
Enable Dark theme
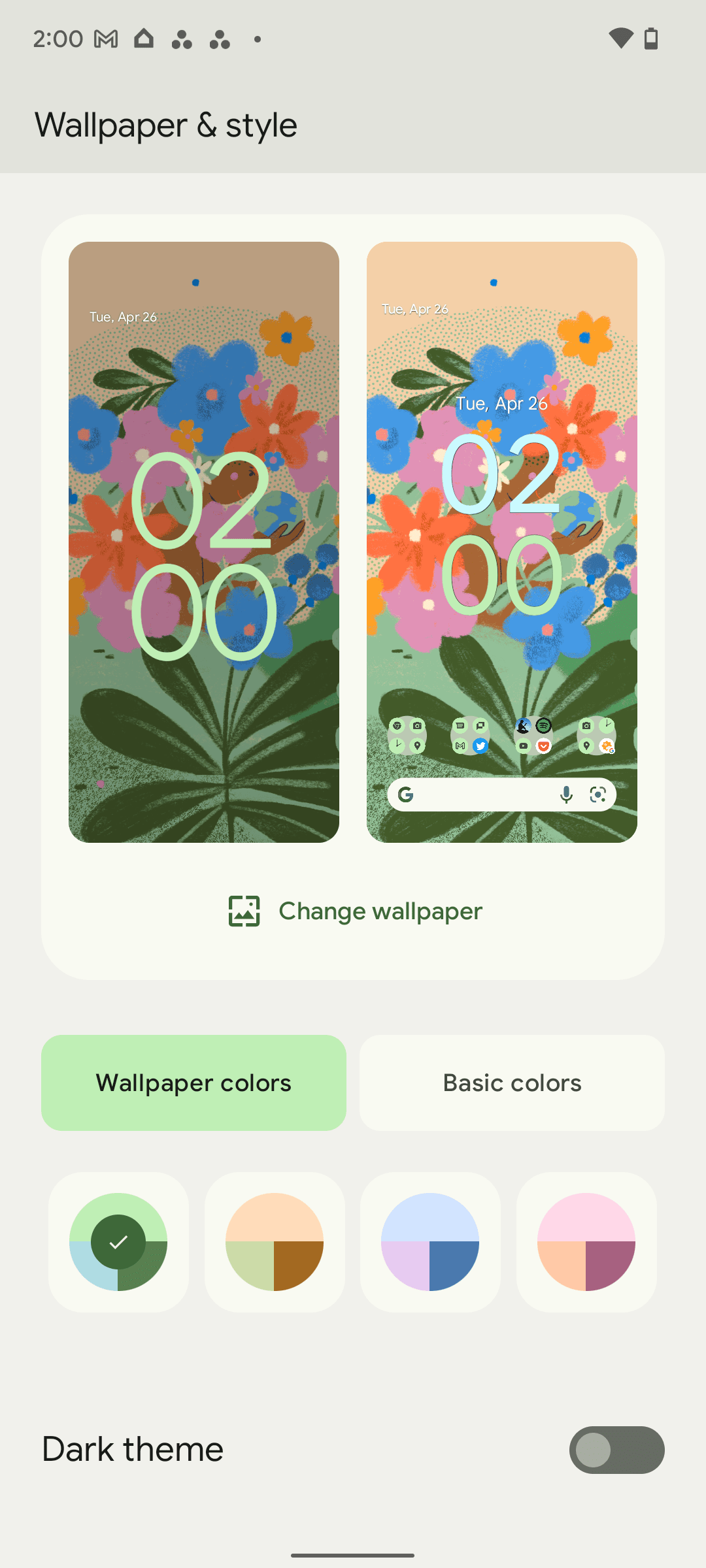pyautogui.click(x=616, y=1450)
